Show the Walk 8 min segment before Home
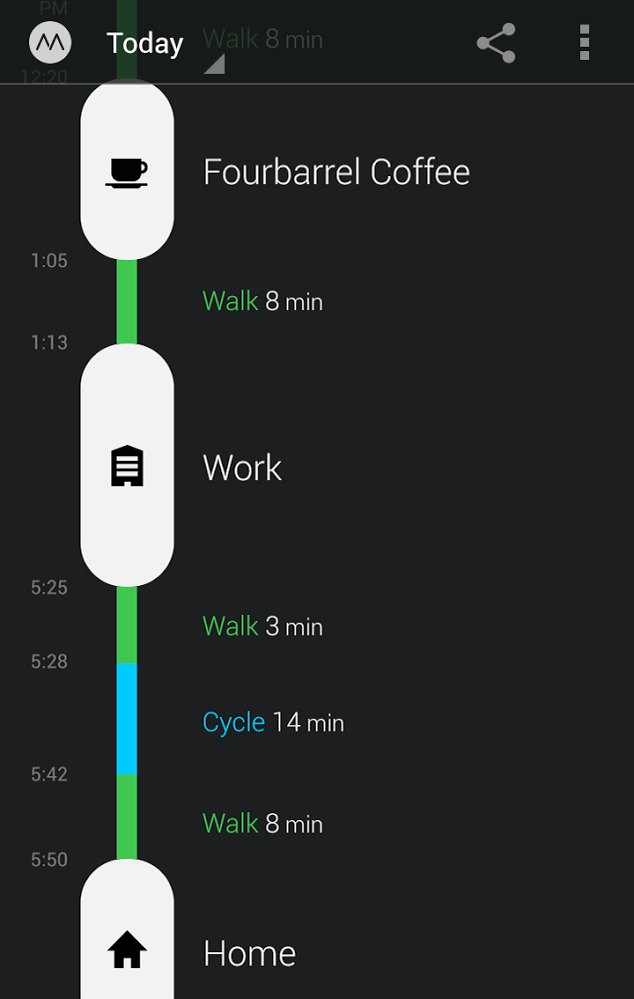The width and height of the screenshot is (634, 999). 262,823
